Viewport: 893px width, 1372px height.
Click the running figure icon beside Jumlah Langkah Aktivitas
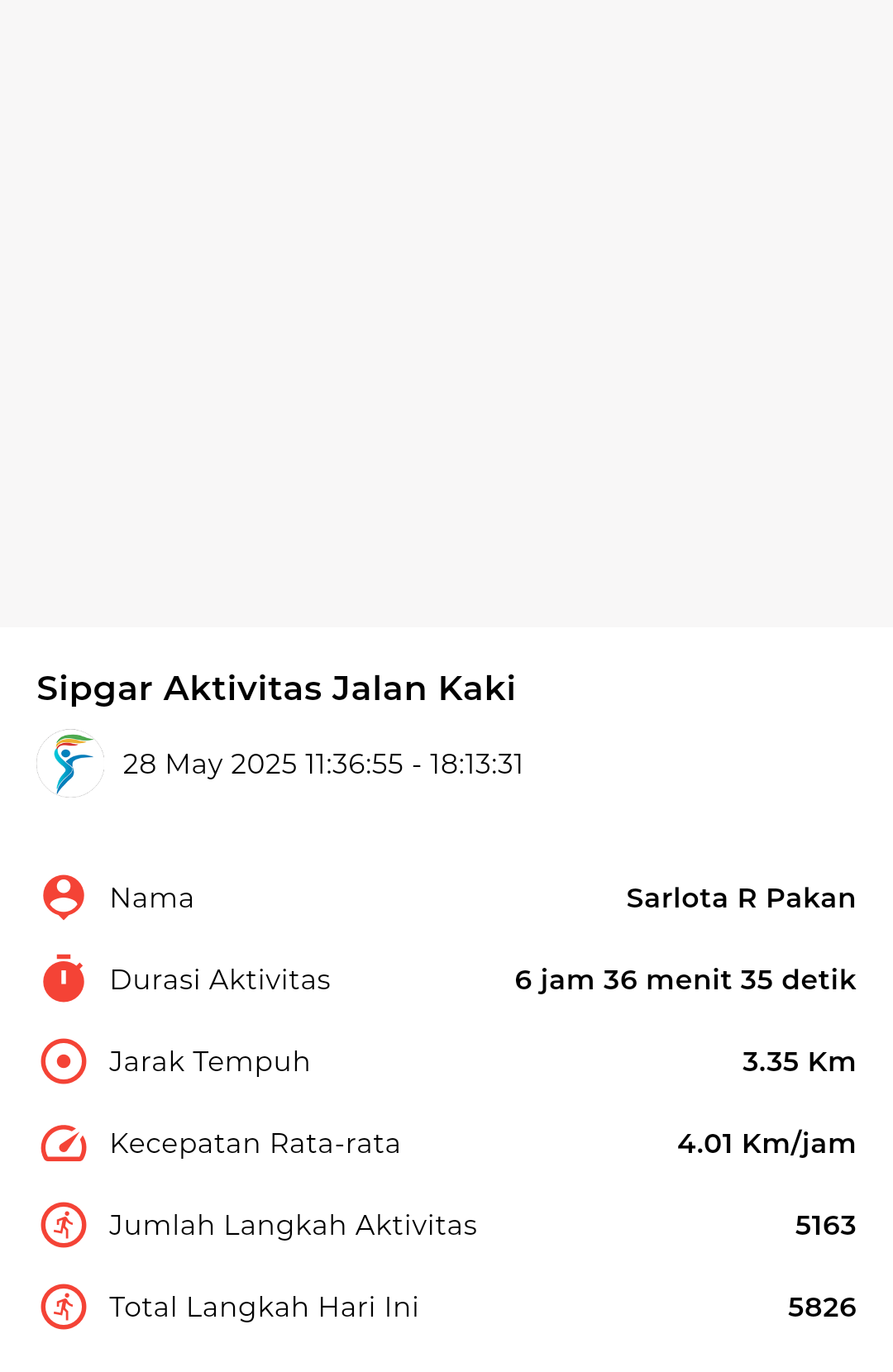62,1225
